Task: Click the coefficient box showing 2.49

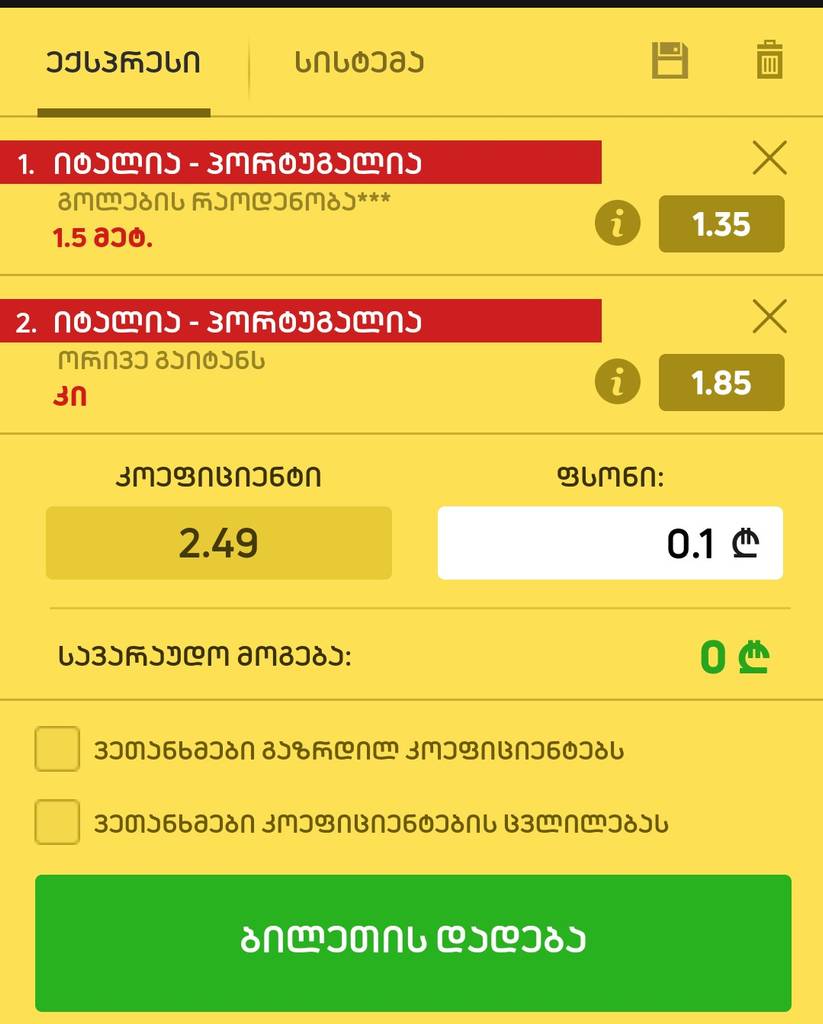Action: click(x=218, y=543)
